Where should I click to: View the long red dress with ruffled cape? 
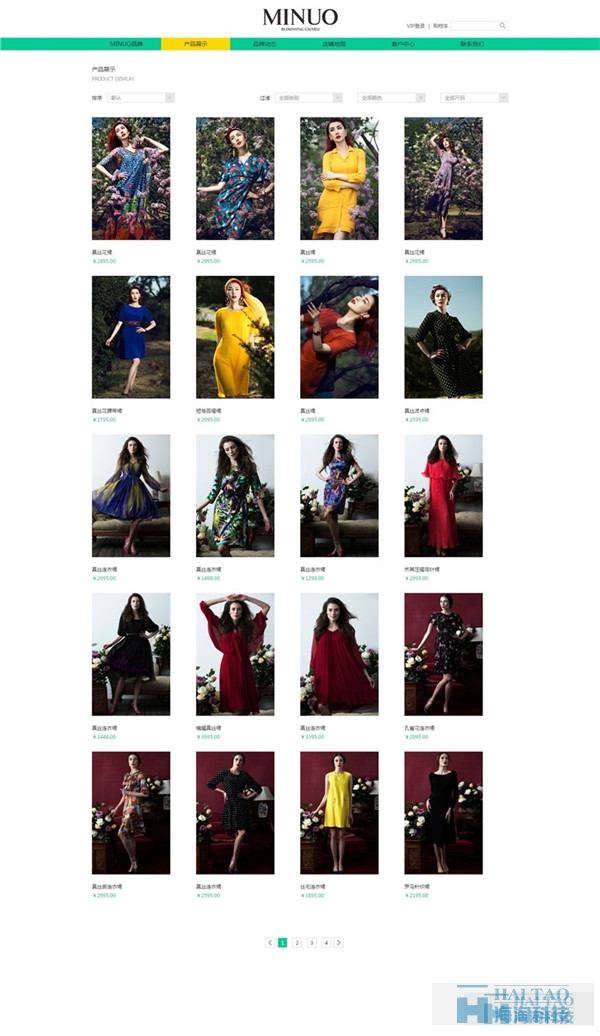(443, 495)
